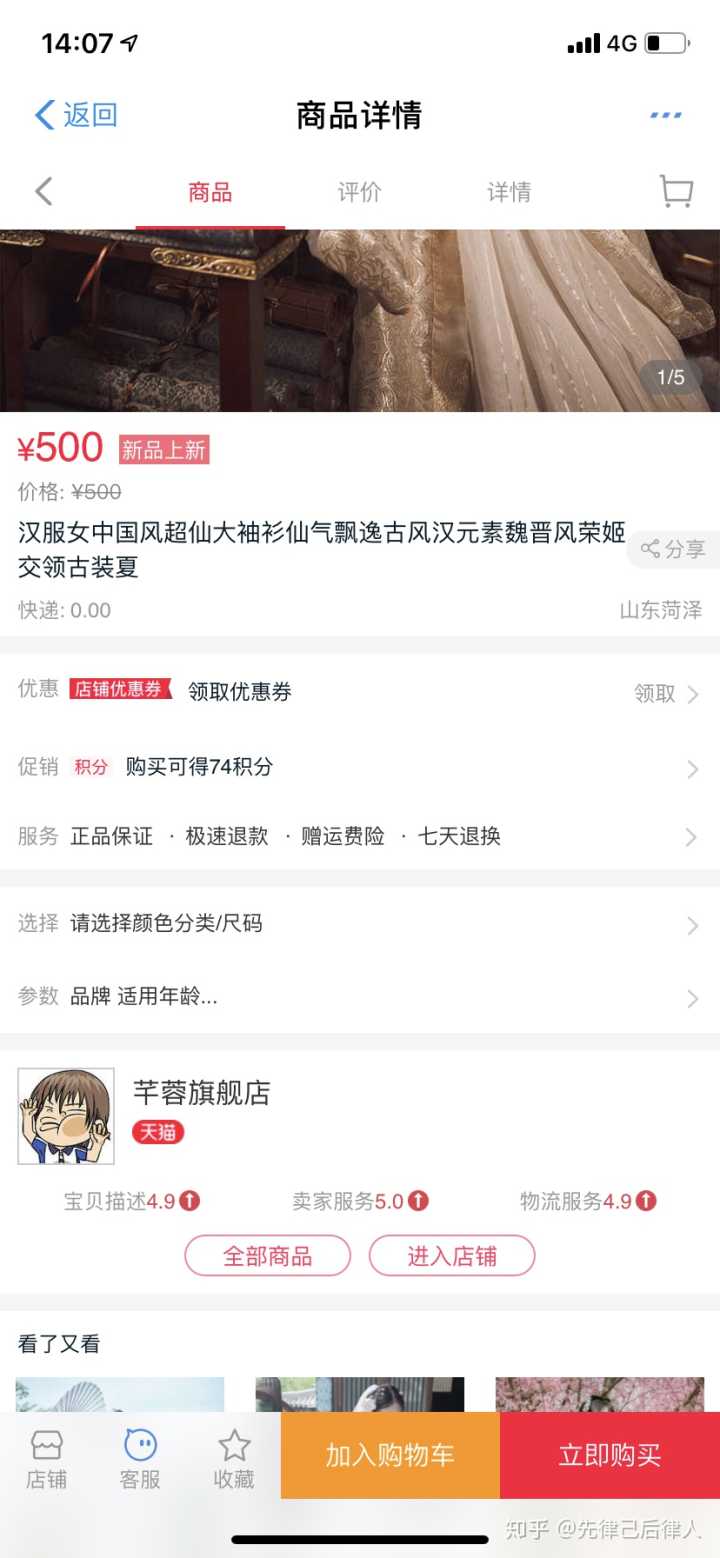
Task: Open the 店铺 icon in bottom bar
Action: [46, 1459]
